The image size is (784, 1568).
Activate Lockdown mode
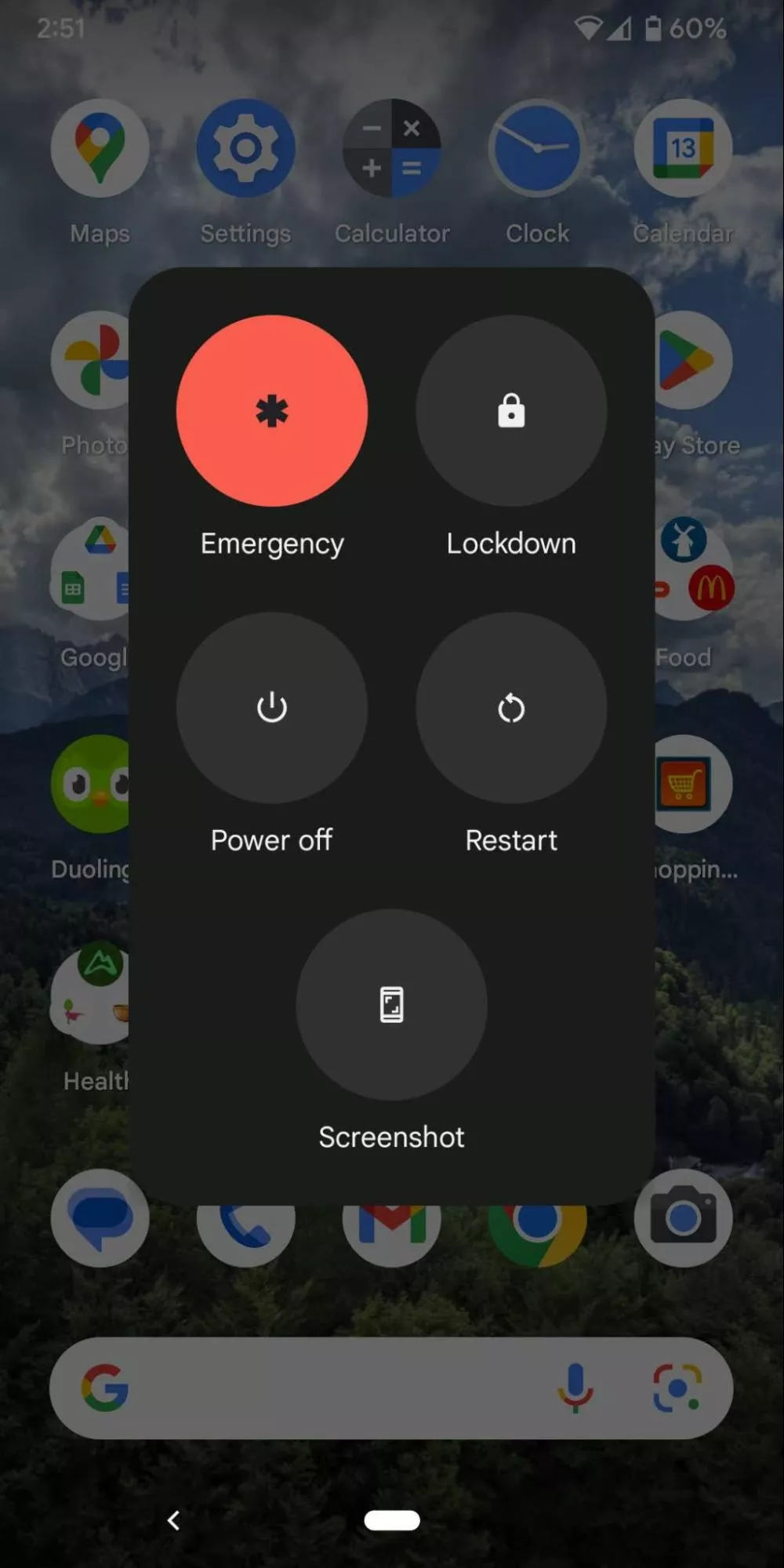[x=511, y=411]
